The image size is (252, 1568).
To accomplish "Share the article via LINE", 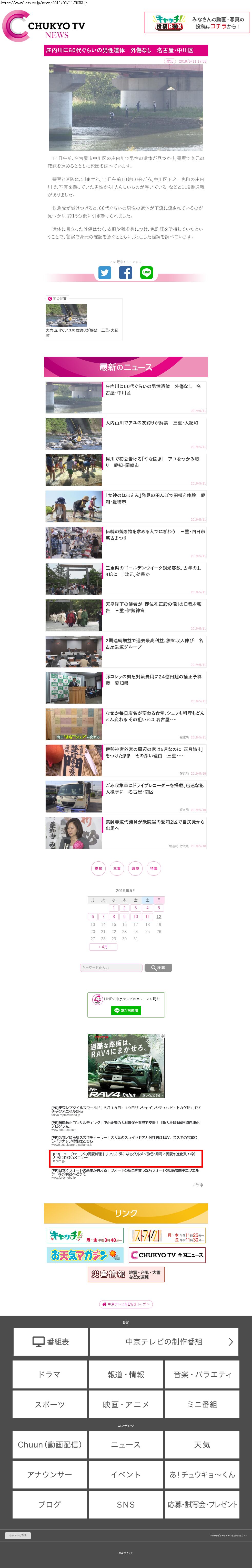I will pyautogui.click(x=147, y=273).
